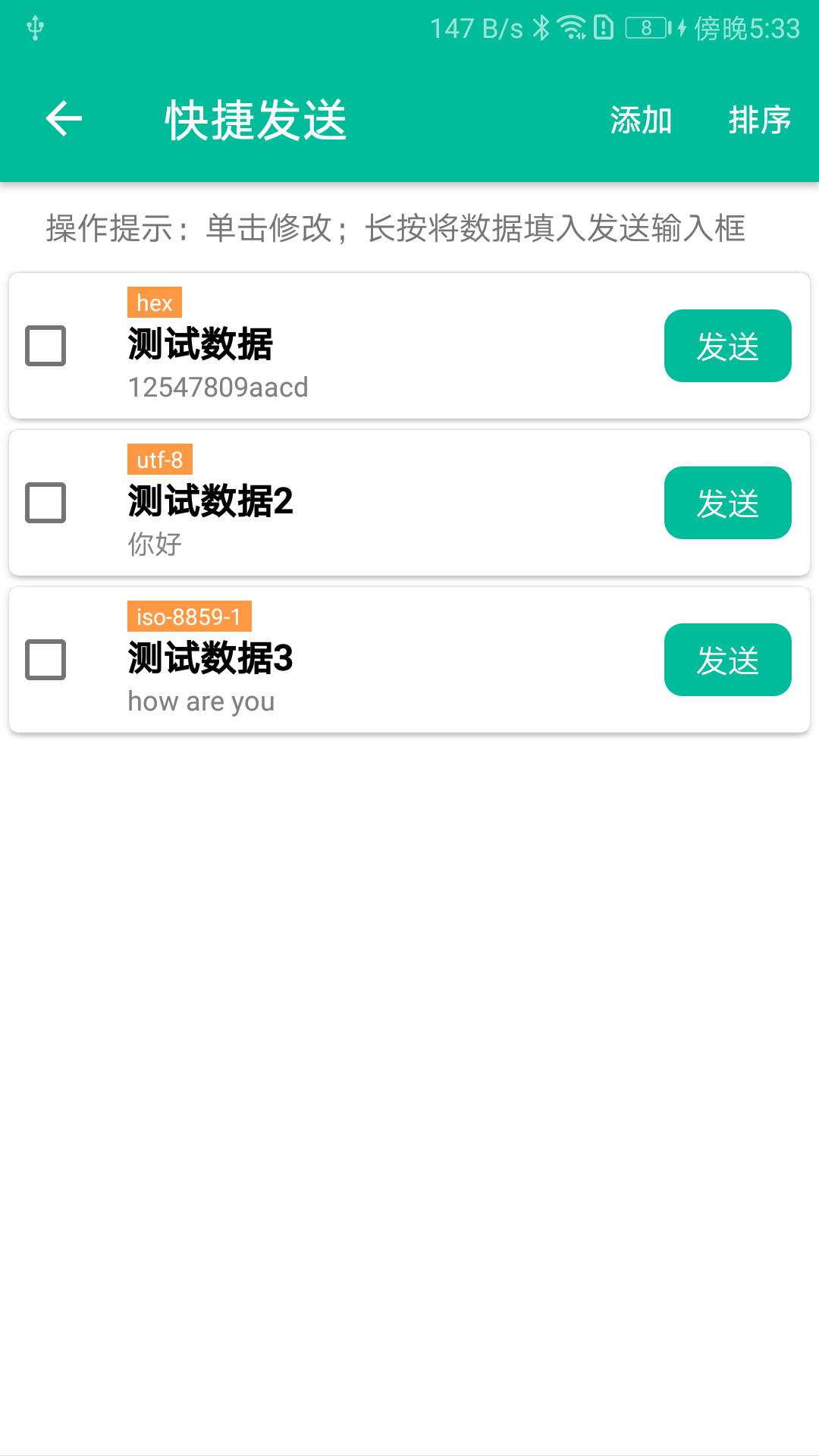Check the checkbox for 测试数据
This screenshot has width=819, height=1456.
tap(45, 345)
